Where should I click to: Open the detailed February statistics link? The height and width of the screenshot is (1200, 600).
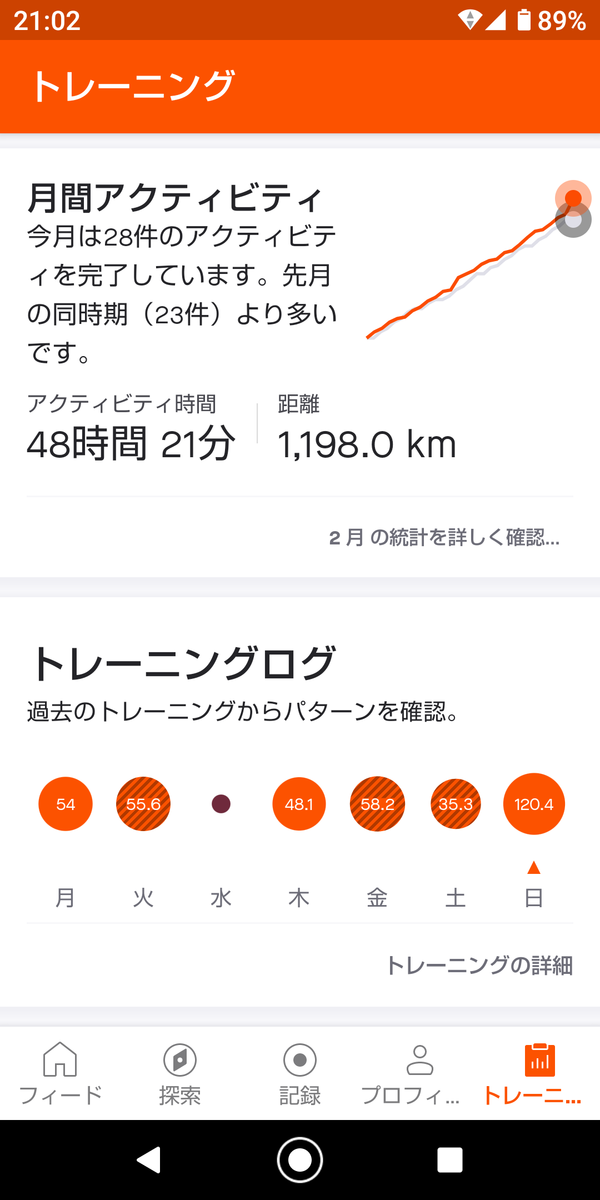click(x=444, y=538)
